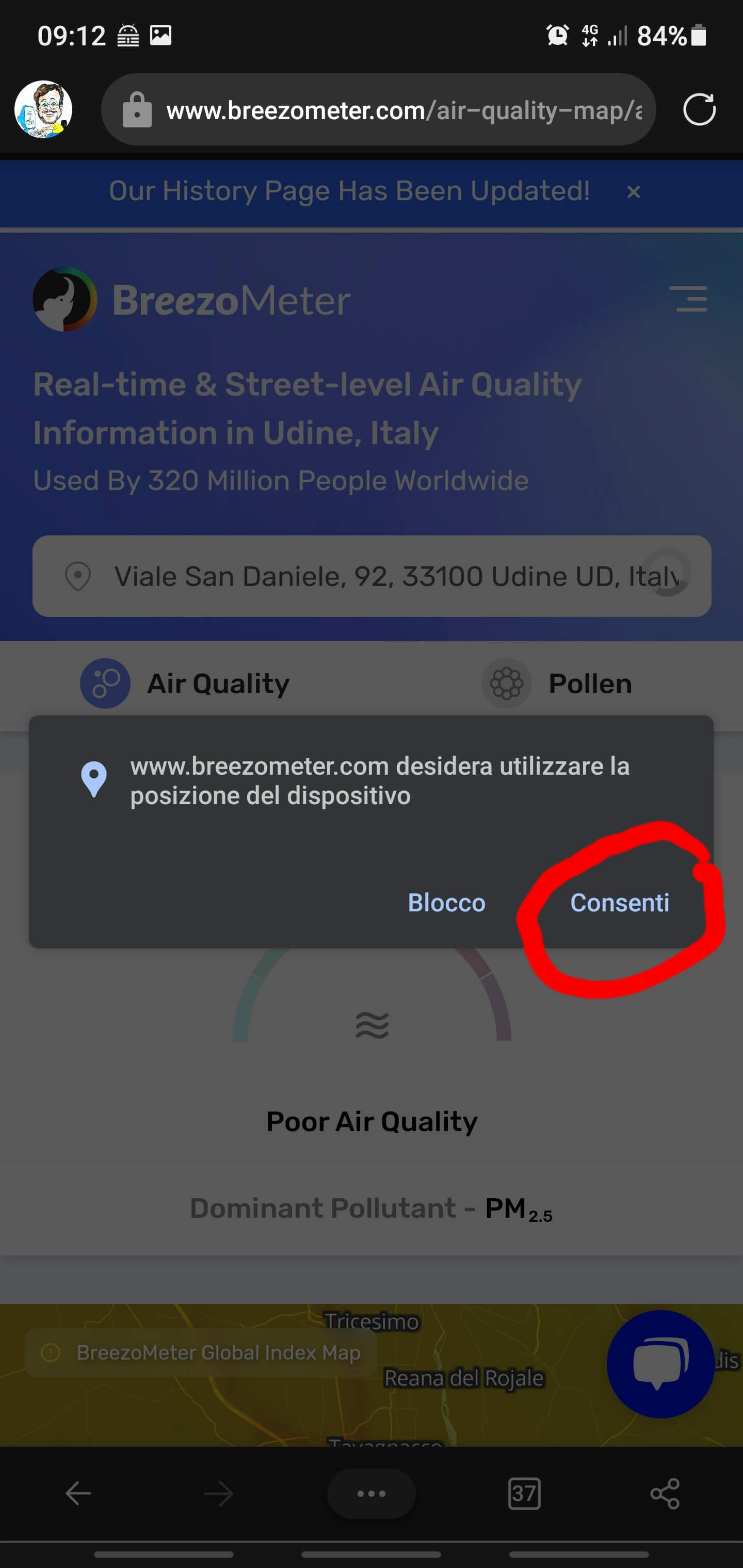Image resolution: width=743 pixels, height=1568 pixels.
Task: Reload the page in the browser
Action: (x=699, y=110)
